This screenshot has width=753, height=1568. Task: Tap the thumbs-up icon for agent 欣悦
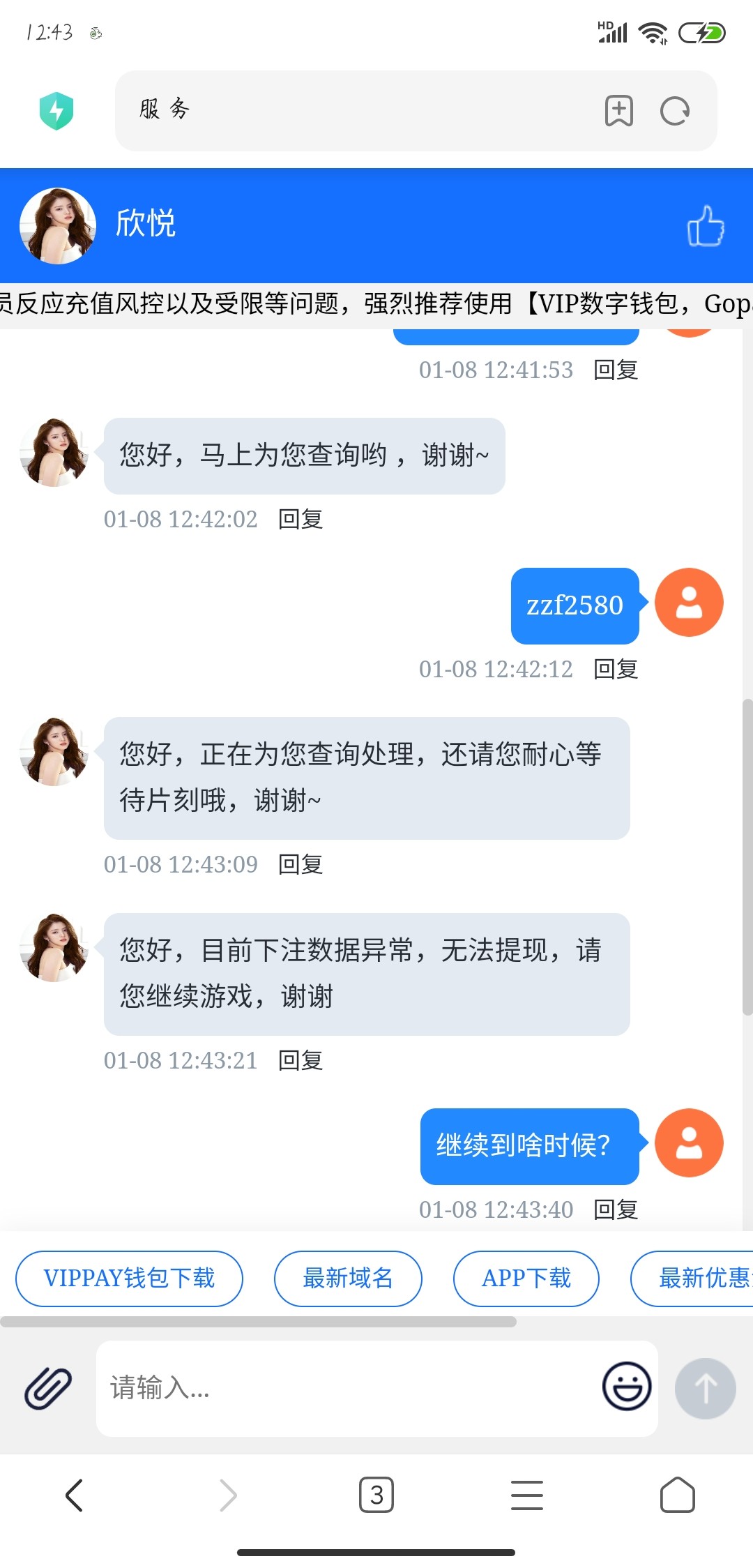706,226
